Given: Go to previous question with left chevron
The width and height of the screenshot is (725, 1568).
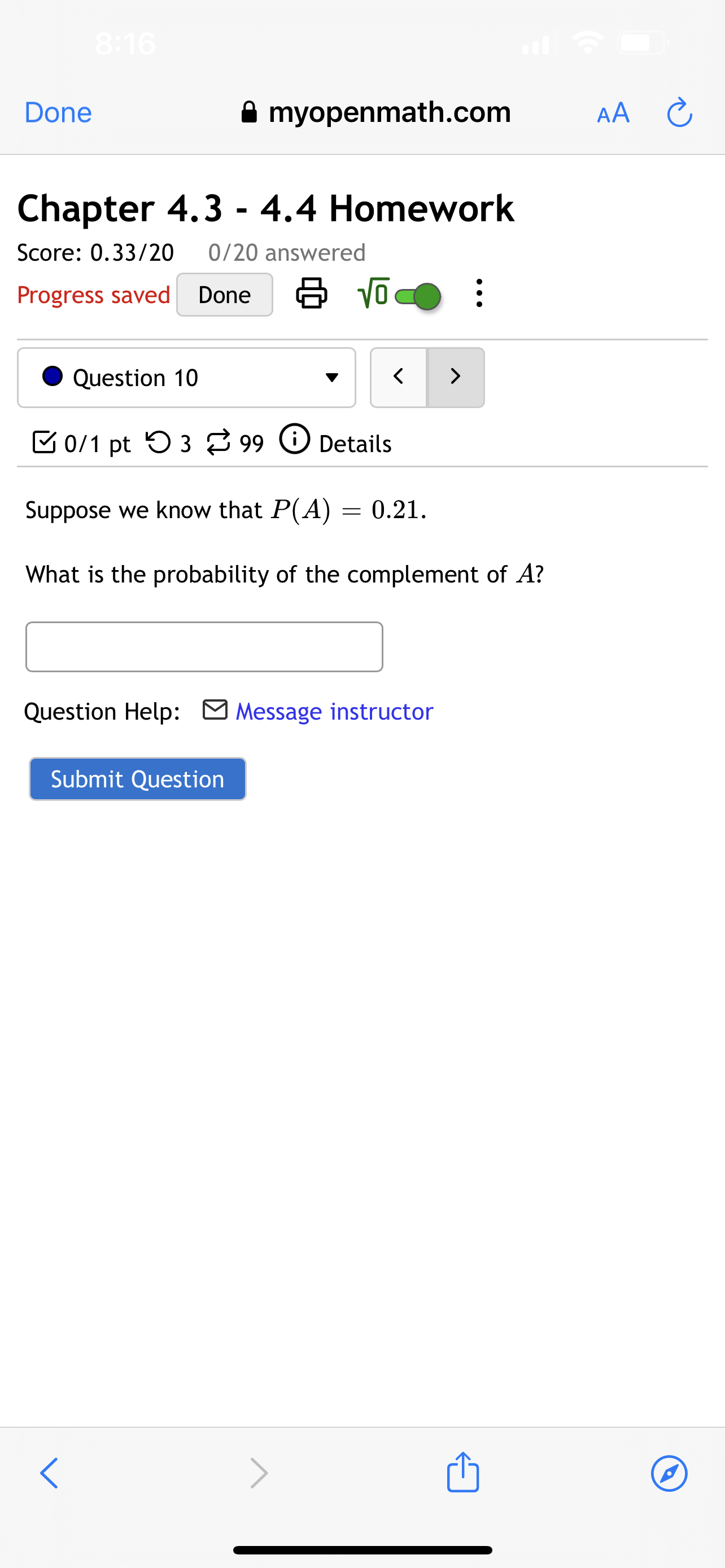Looking at the screenshot, I should pyautogui.click(x=398, y=377).
